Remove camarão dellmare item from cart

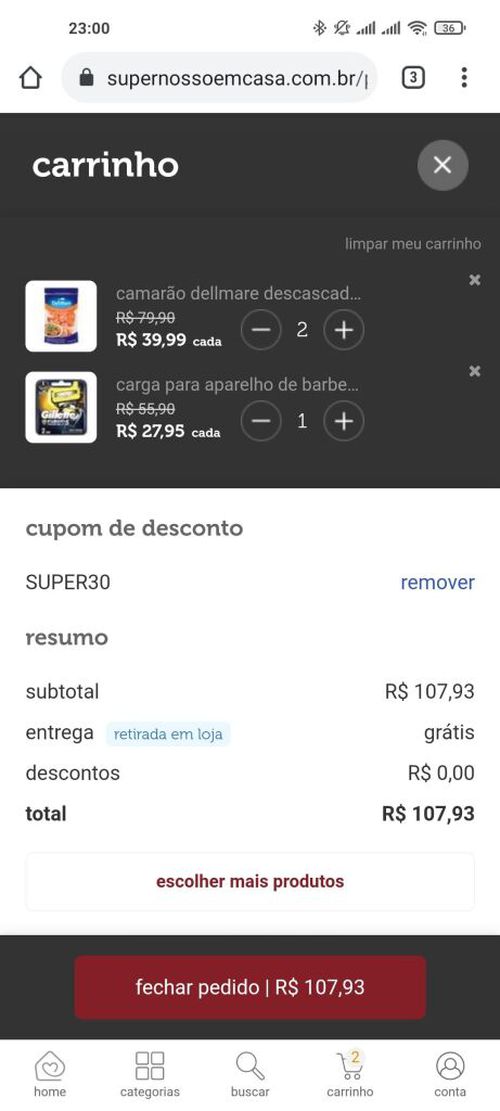coord(475,280)
